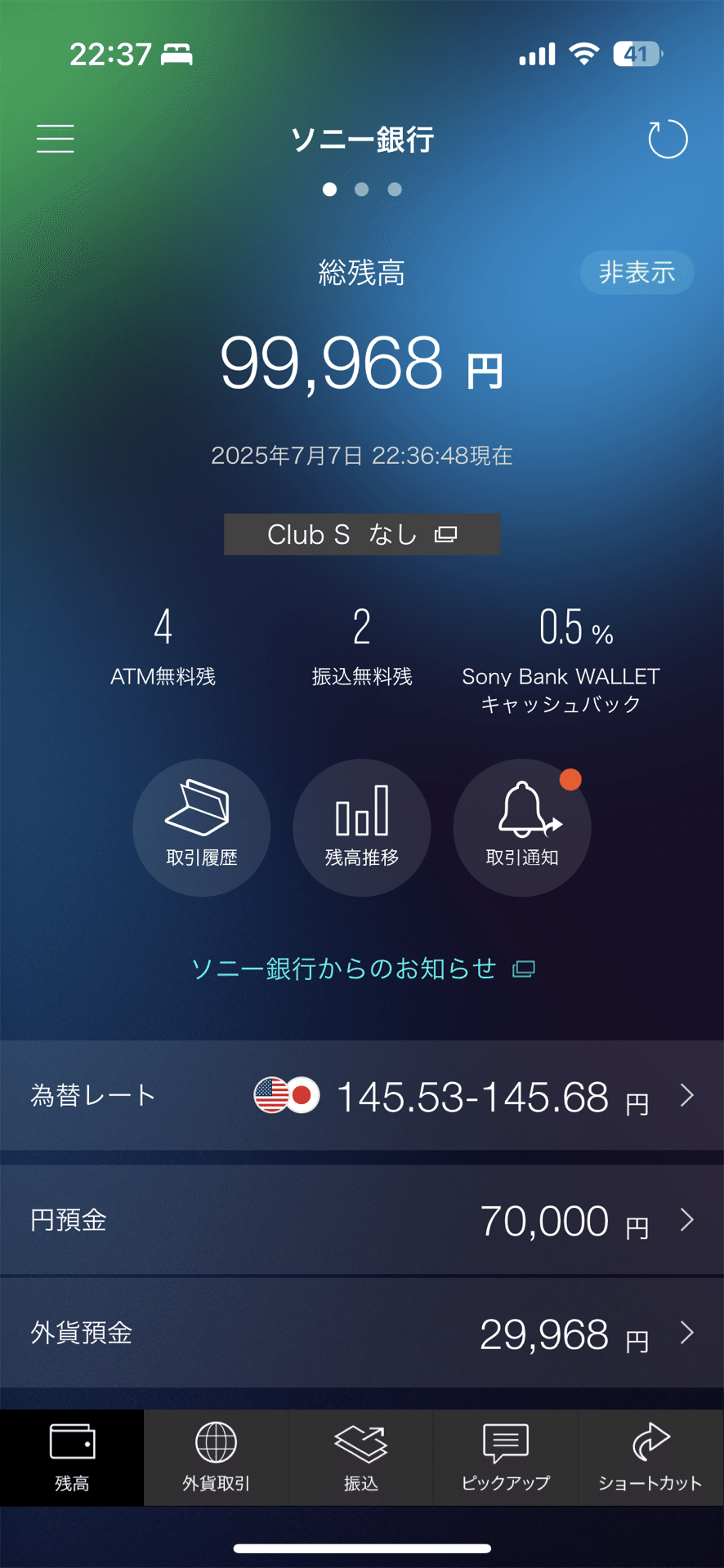
Task: Tap the orange notification badge on the bell
Action: [x=570, y=780]
